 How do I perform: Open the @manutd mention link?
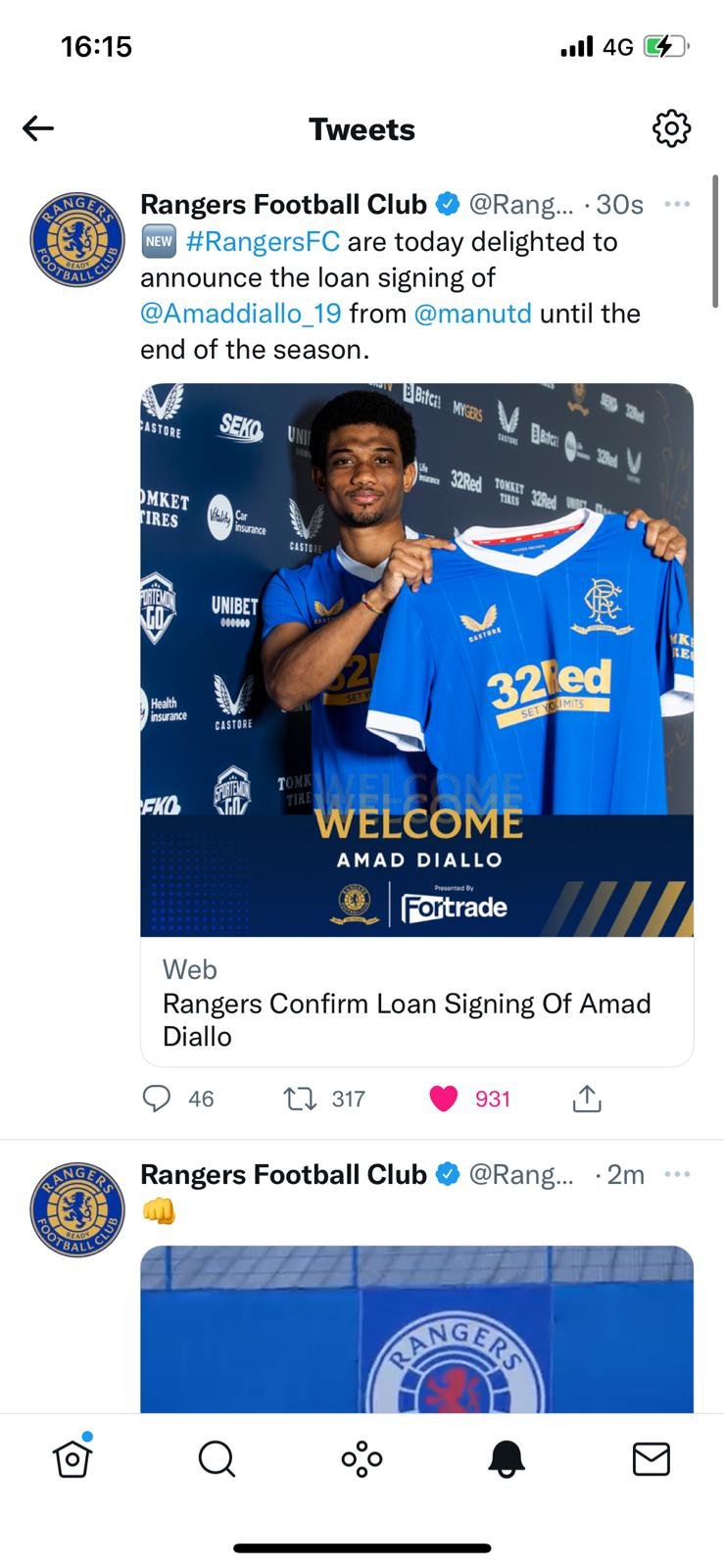473,314
